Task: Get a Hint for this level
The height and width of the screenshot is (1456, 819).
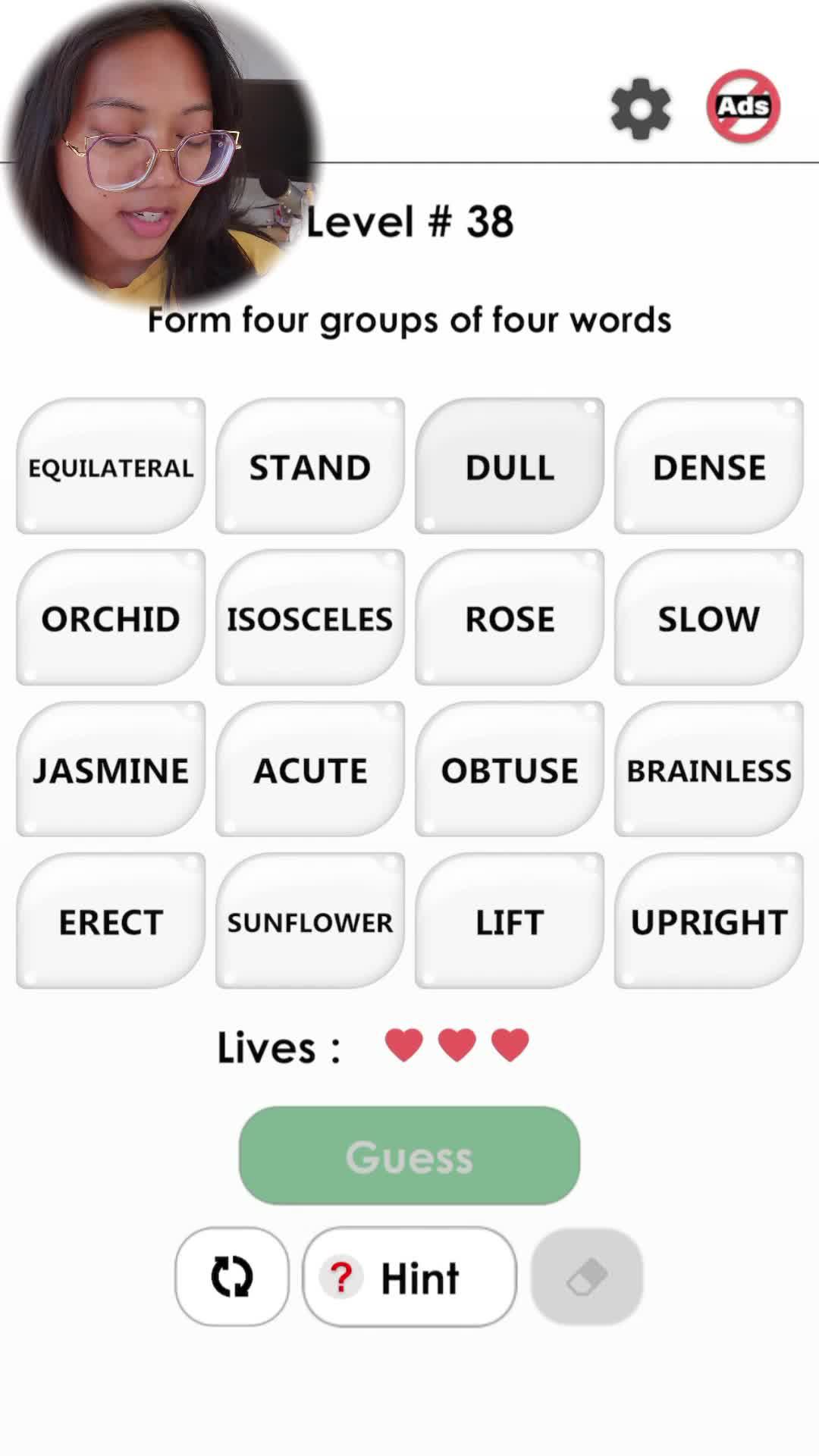Action: pyautogui.click(x=409, y=1277)
